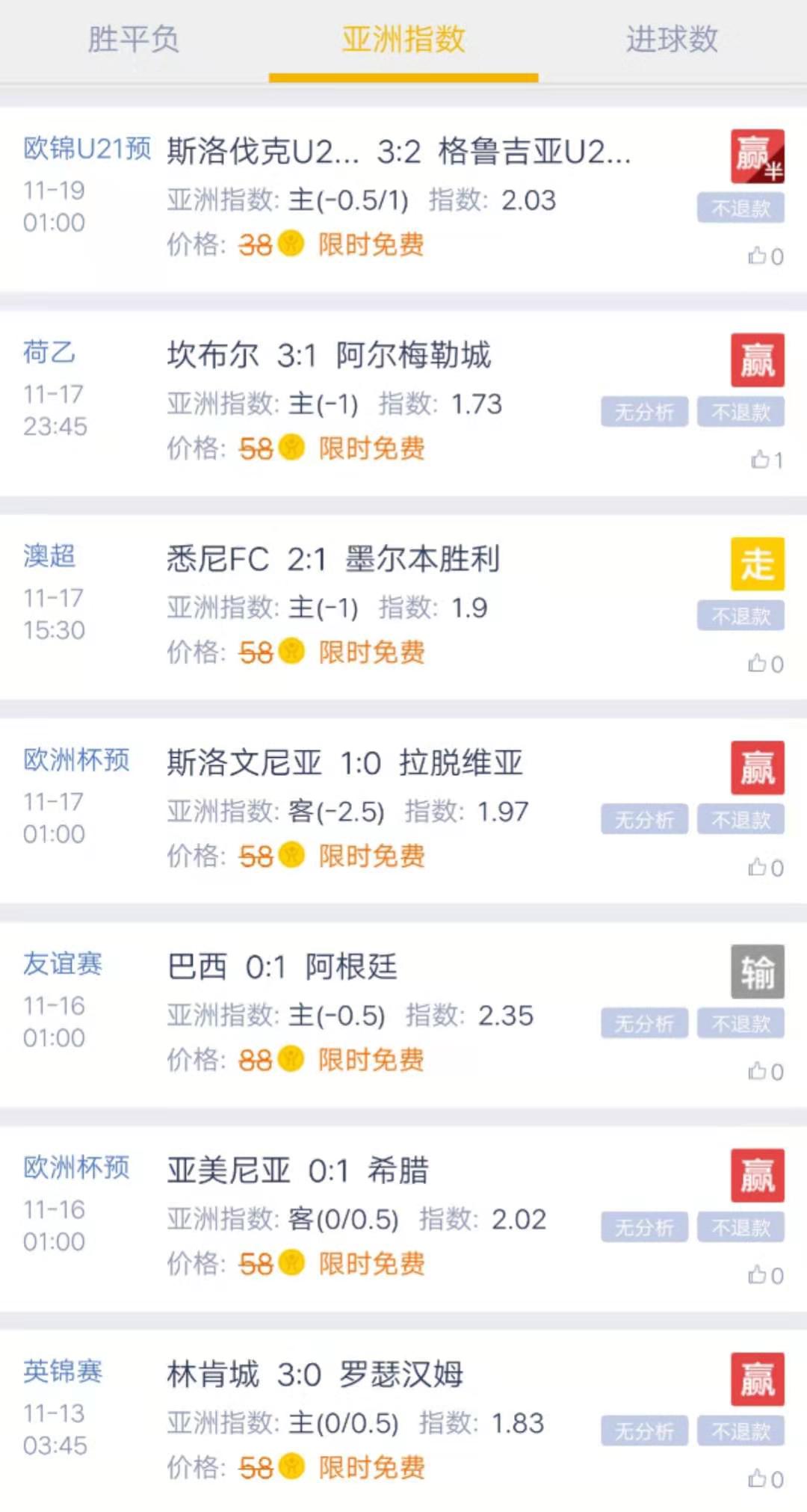Open the 悉尼FC vs 墨尔本胜利 match tip

click(x=333, y=560)
